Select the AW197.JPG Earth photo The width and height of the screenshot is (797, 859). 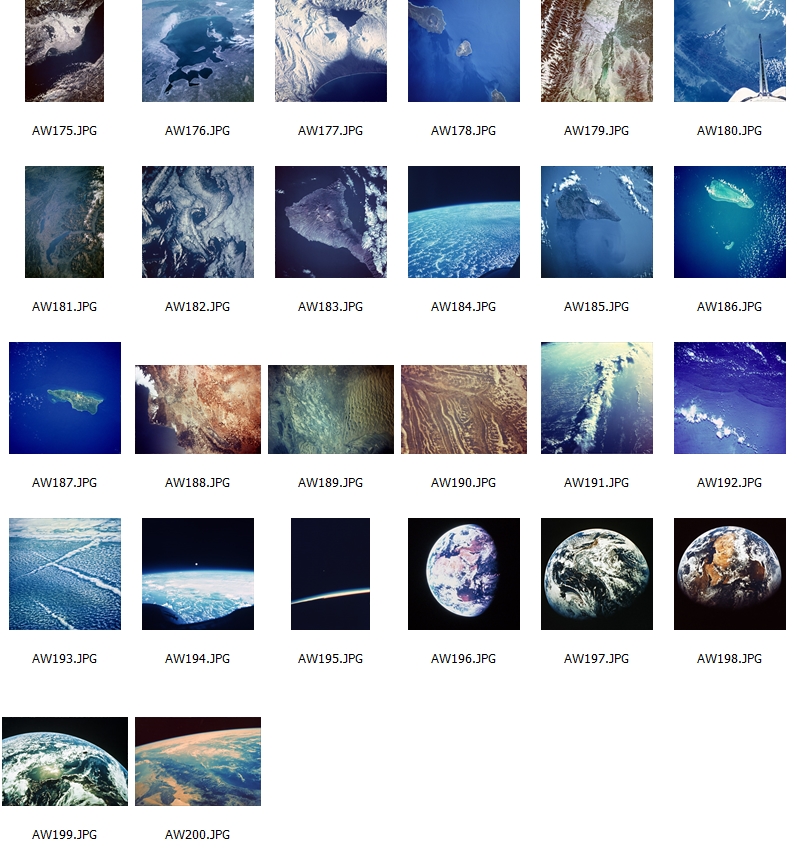tap(597, 574)
